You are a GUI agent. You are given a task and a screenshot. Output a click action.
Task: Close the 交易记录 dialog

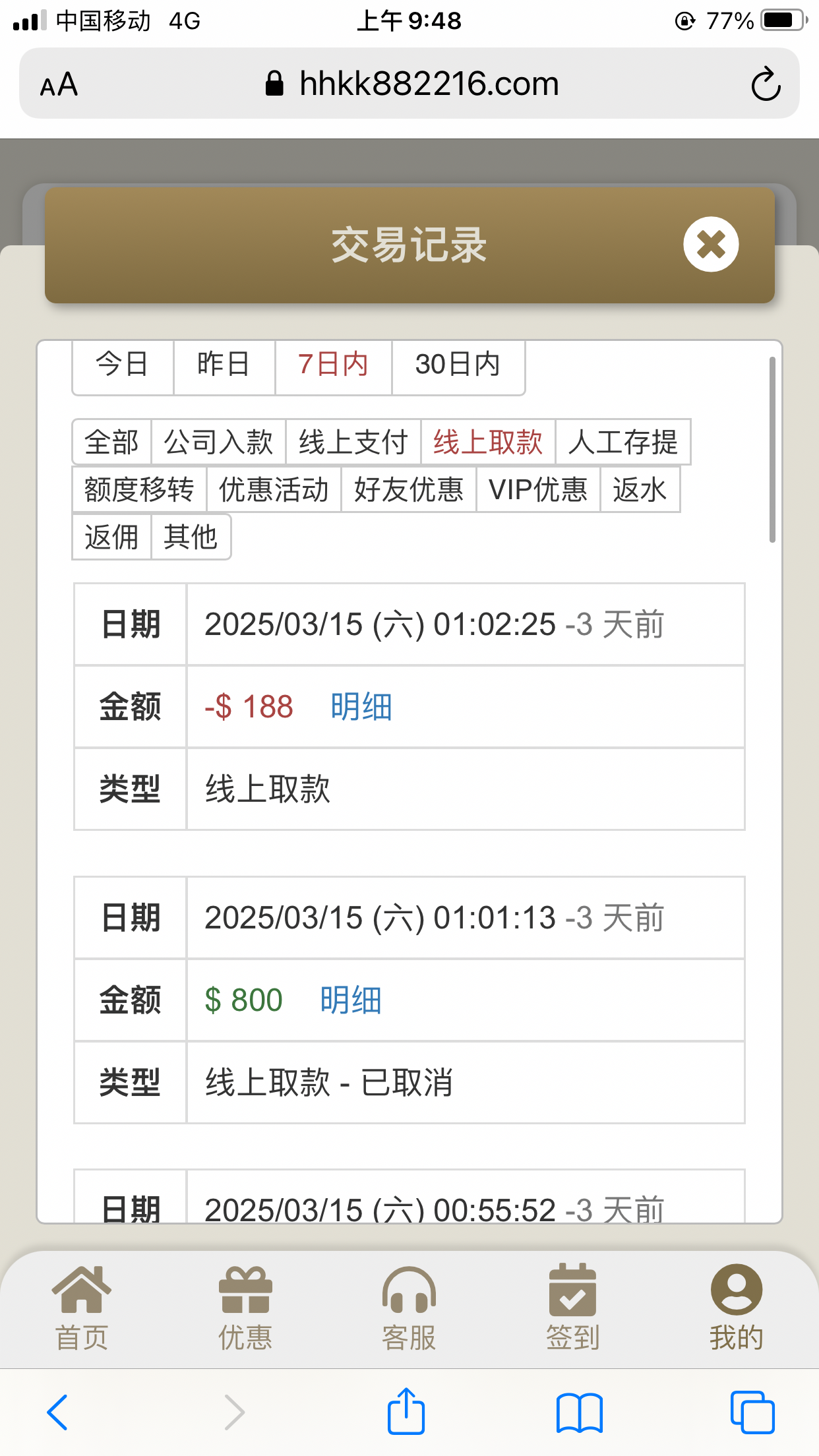point(710,245)
